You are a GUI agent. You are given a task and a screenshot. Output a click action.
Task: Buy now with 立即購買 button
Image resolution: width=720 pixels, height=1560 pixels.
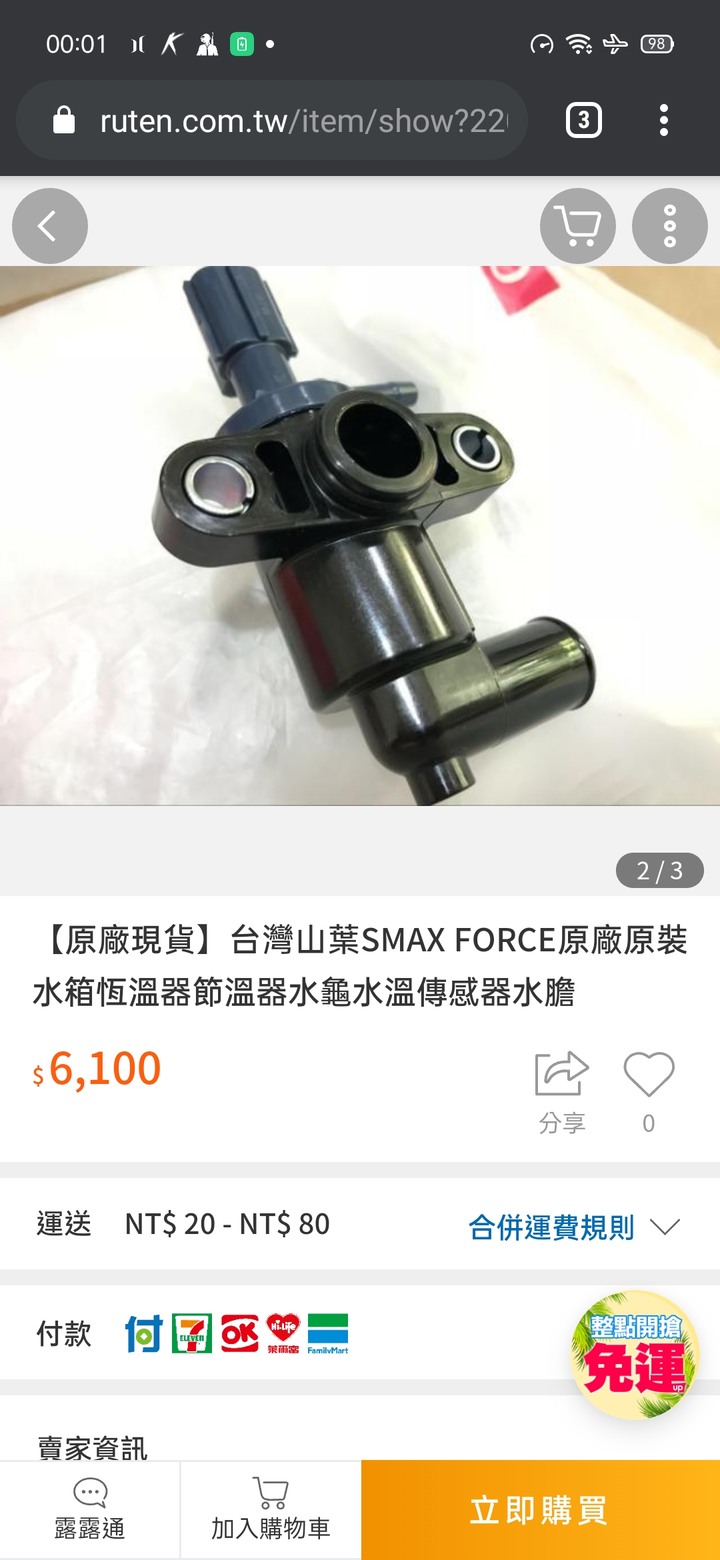[540, 1510]
